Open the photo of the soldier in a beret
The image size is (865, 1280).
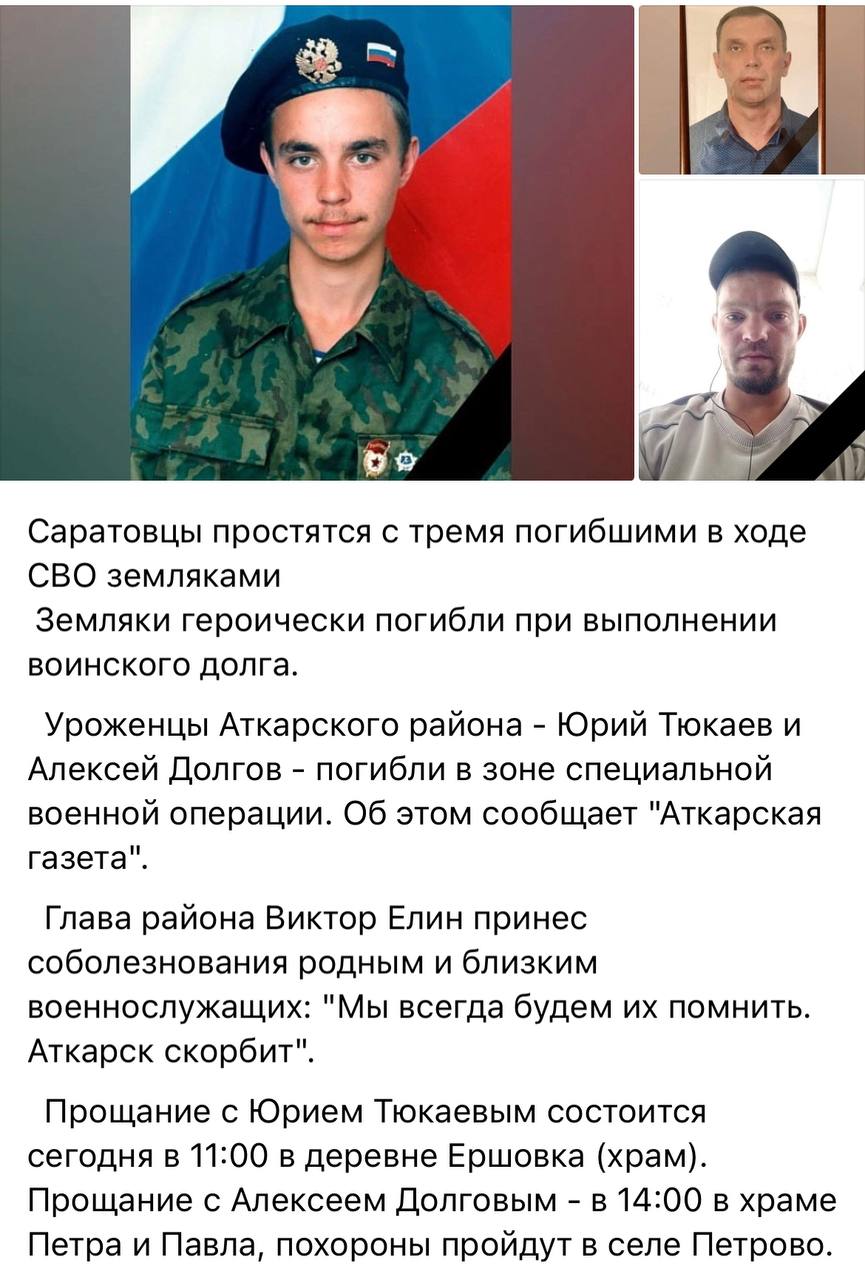click(x=317, y=242)
